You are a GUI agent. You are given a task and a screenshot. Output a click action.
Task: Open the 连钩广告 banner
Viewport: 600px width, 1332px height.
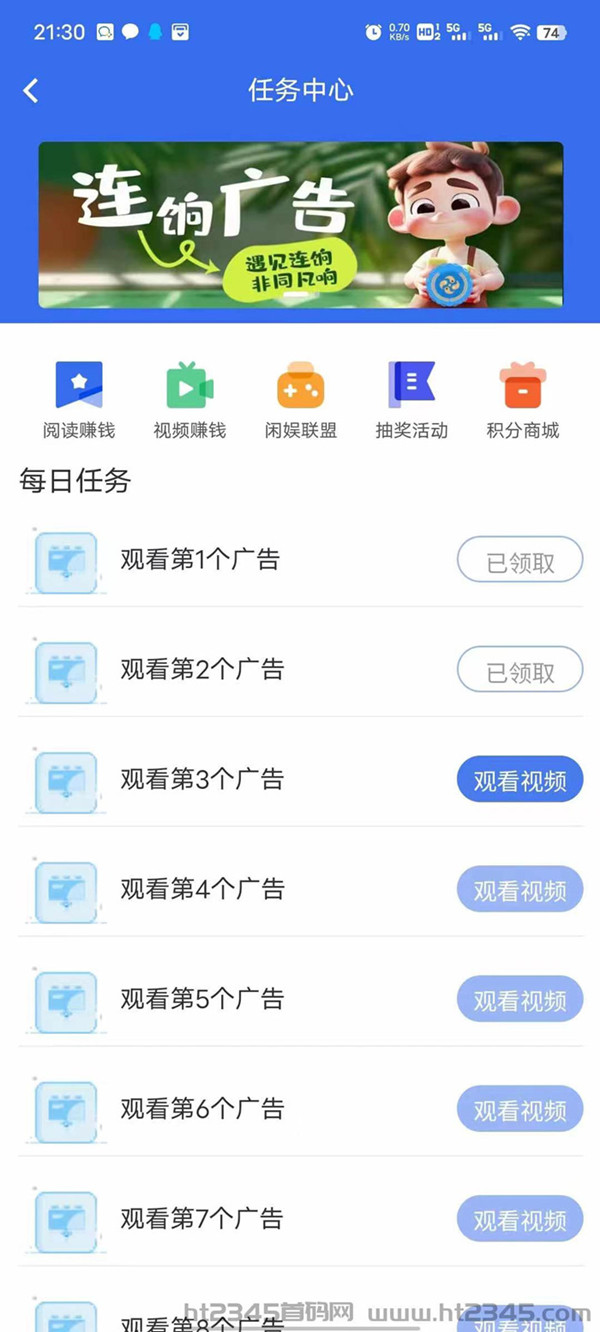[x=300, y=225]
